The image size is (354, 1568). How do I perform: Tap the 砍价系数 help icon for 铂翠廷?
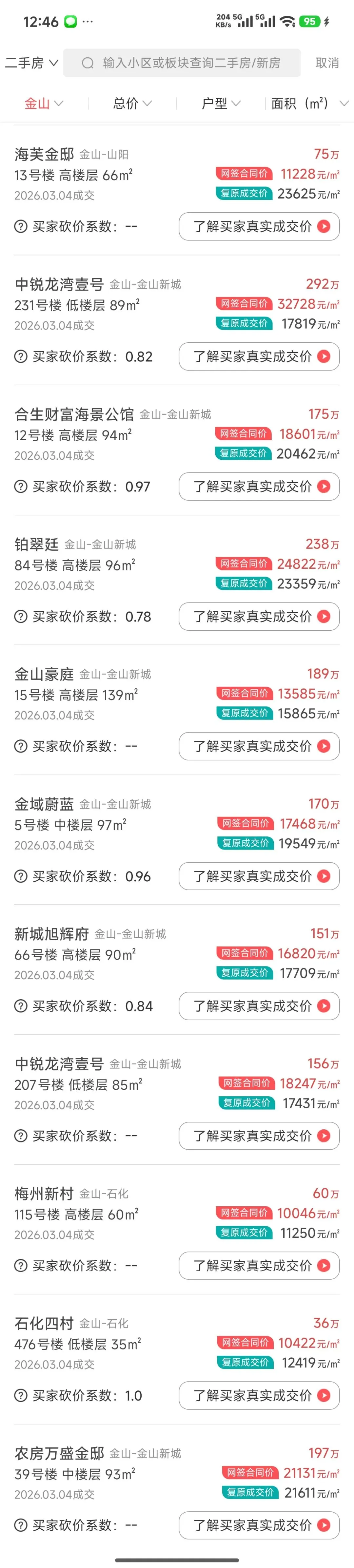[x=21, y=617]
